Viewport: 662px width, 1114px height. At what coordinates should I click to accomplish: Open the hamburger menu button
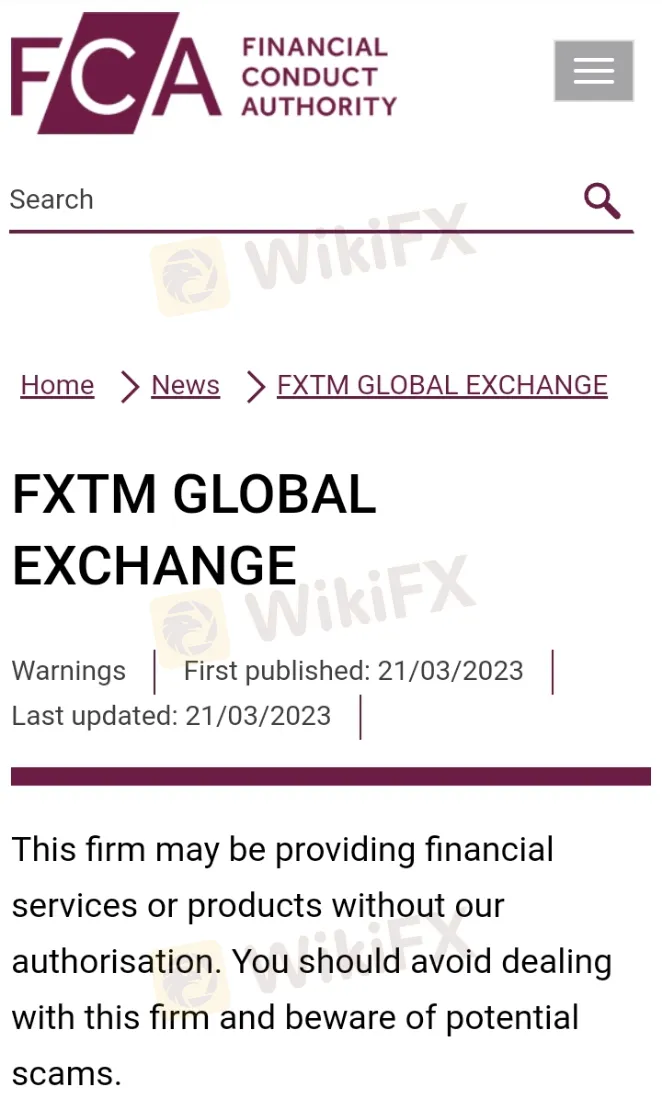pos(594,70)
